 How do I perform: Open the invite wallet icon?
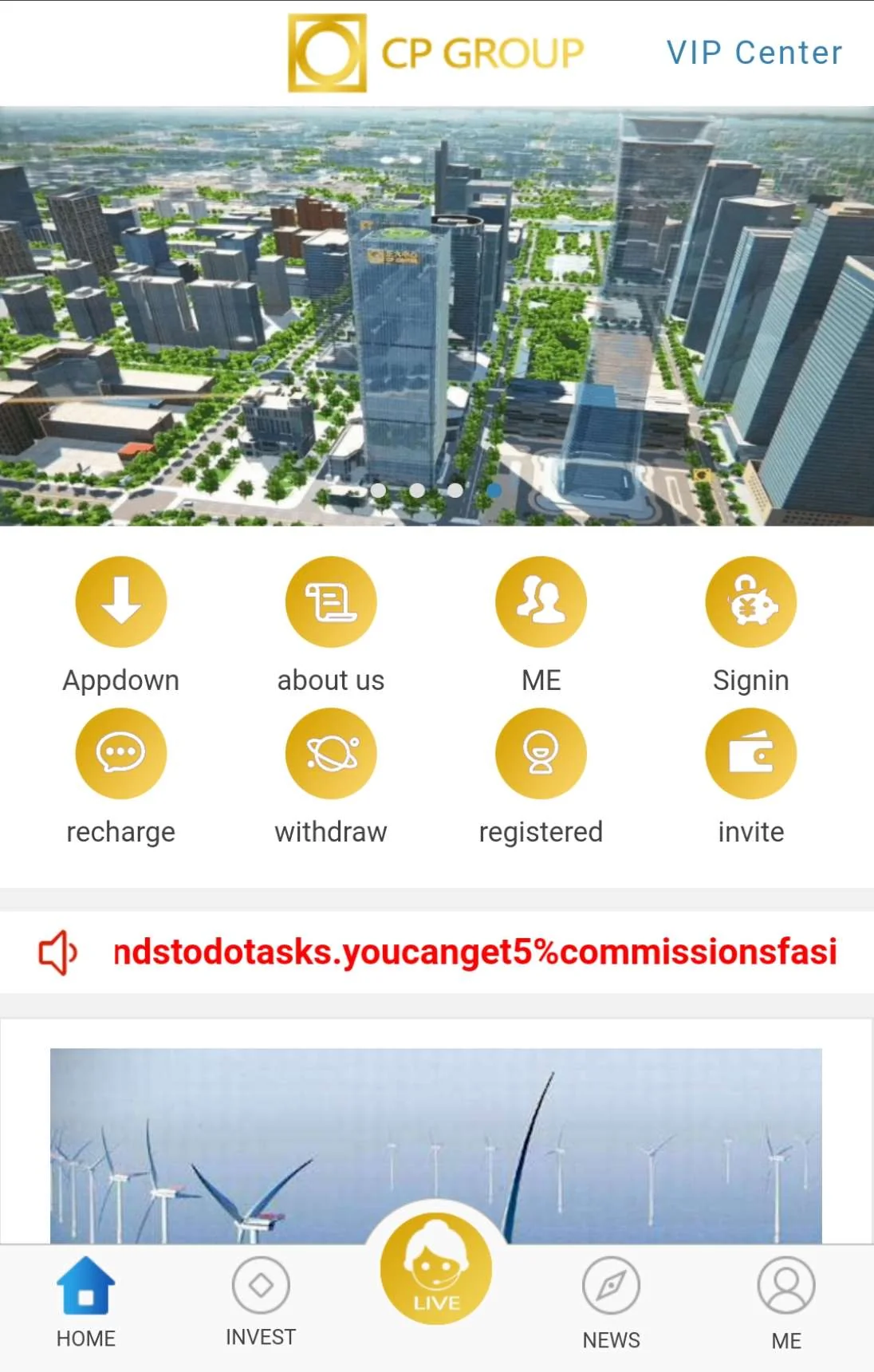(x=750, y=754)
